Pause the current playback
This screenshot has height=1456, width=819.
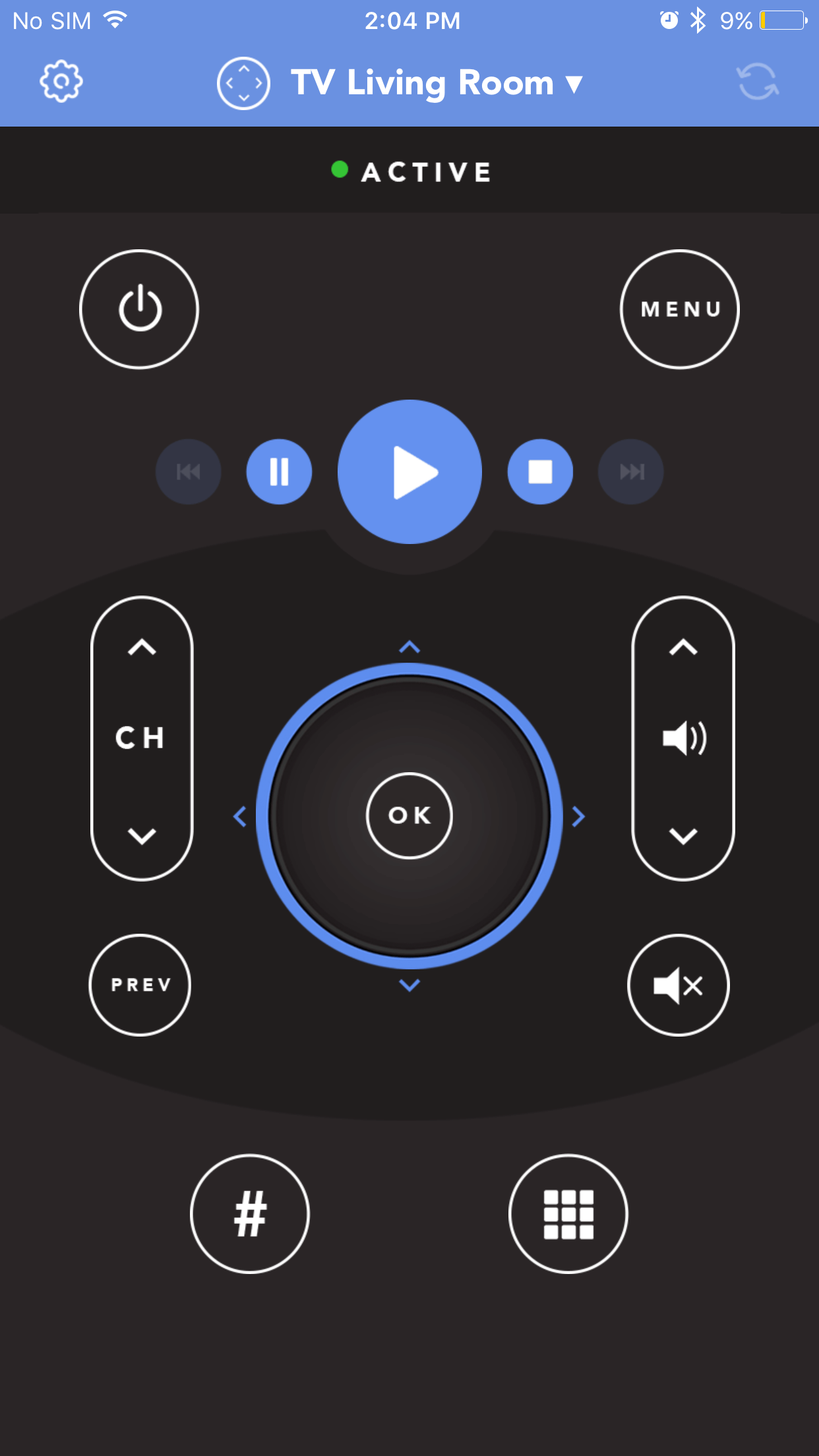point(278,471)
